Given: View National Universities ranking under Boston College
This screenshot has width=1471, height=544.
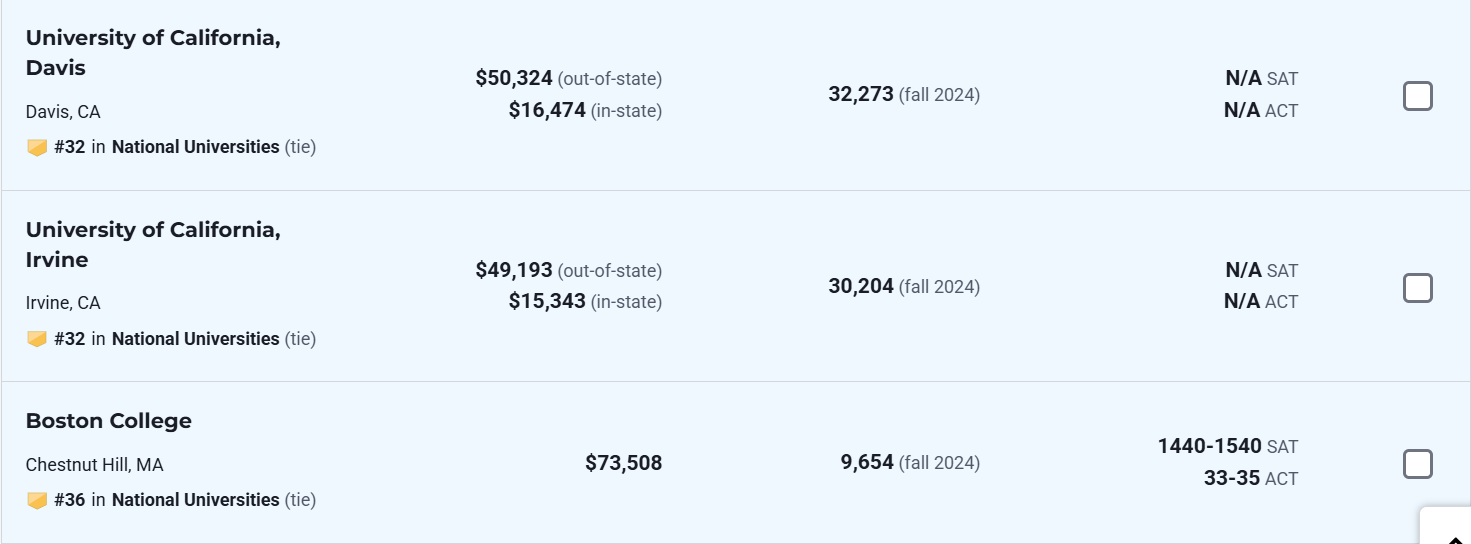Looking at the screenshot, I should point(195,500).
